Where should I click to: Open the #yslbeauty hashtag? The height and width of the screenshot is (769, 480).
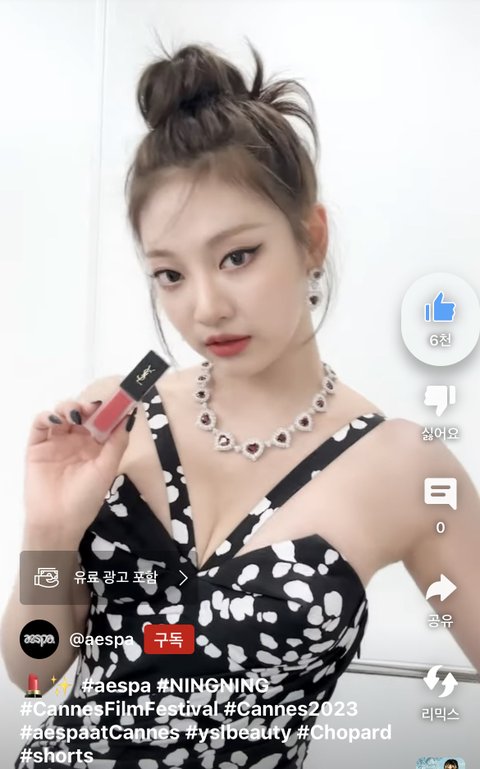click(x=238, y=733)
